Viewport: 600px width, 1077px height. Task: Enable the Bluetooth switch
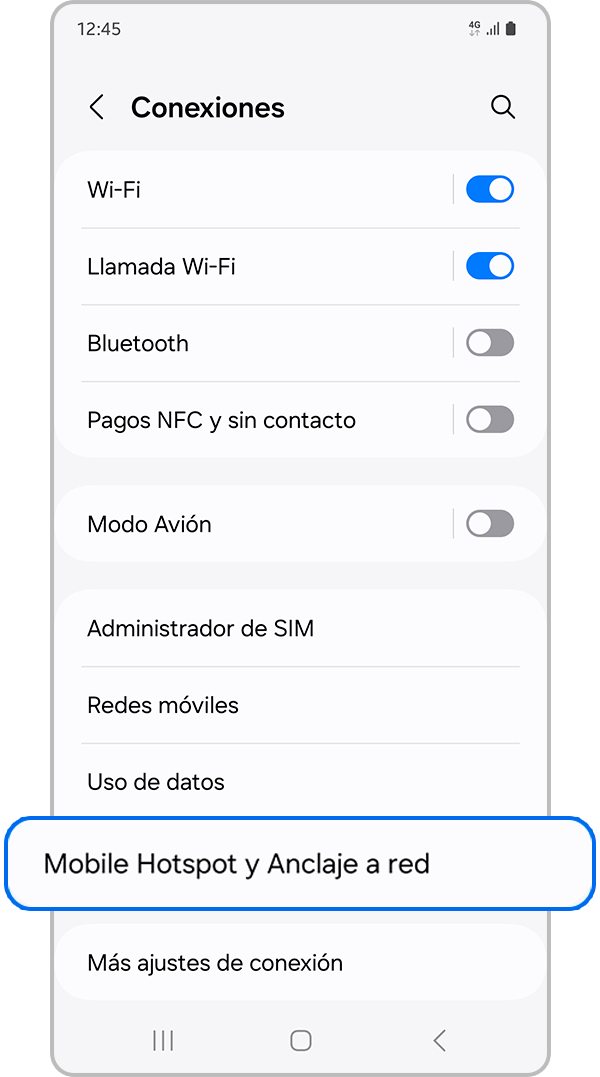tap(490, 343)
